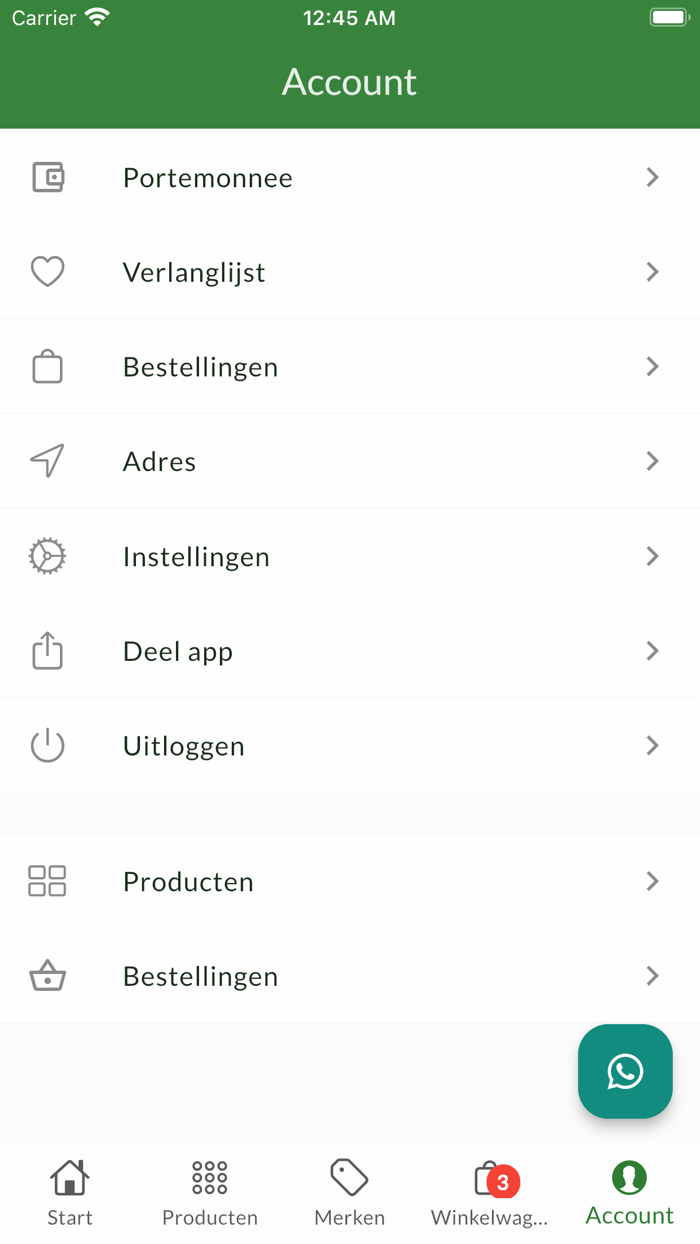Go to Verlanglijst wishlist

pos(349,272)
